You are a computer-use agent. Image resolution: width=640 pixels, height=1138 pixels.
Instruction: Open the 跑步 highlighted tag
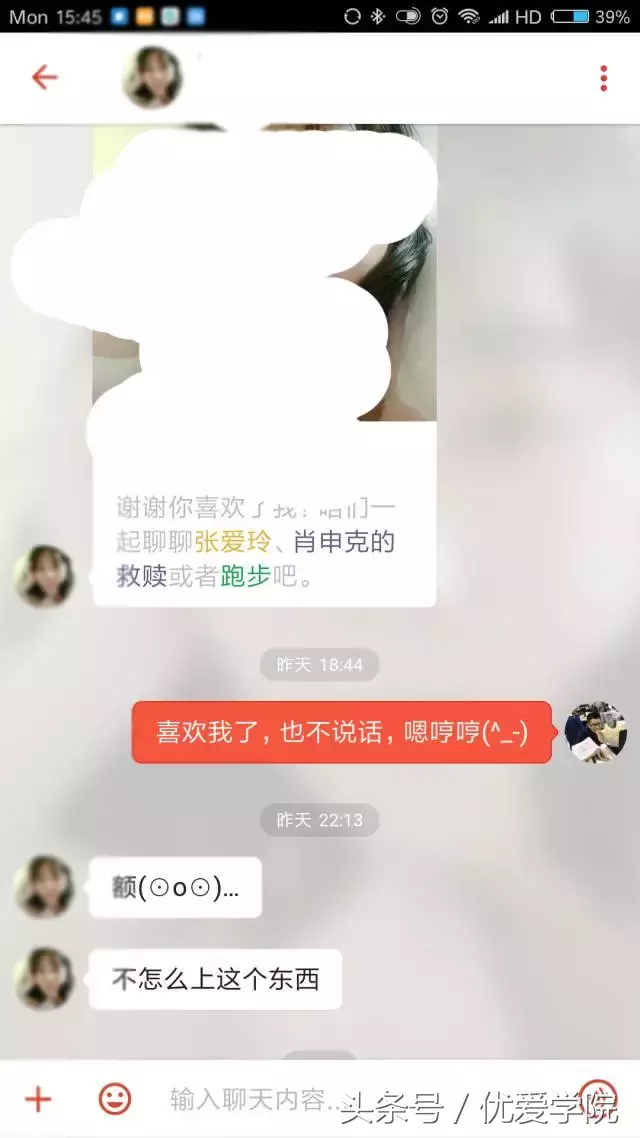tap(245, 577)
